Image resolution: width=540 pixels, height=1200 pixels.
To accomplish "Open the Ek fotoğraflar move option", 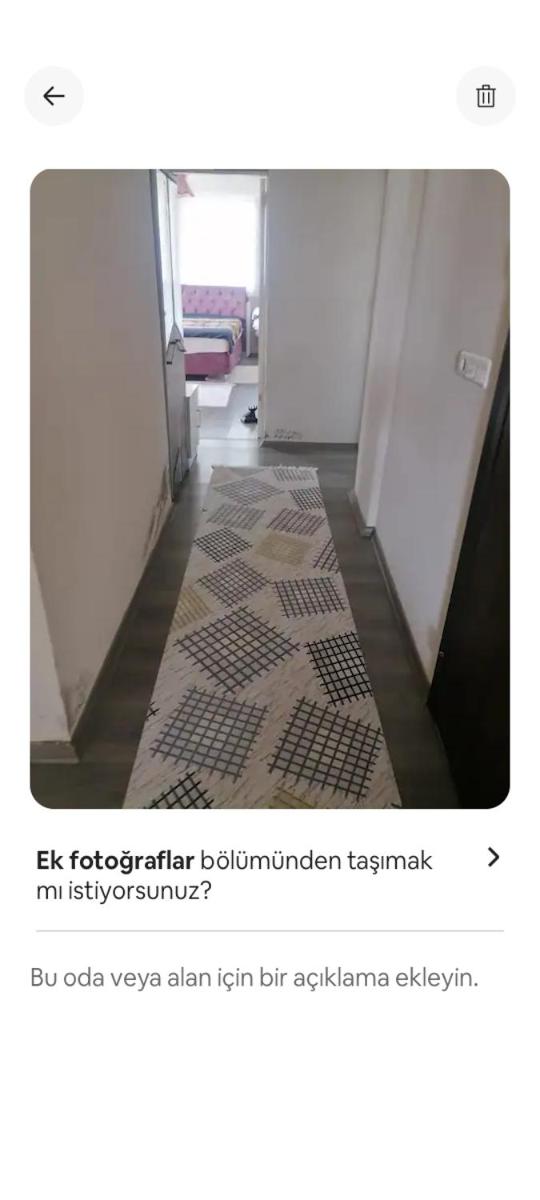I will point(270,875).
